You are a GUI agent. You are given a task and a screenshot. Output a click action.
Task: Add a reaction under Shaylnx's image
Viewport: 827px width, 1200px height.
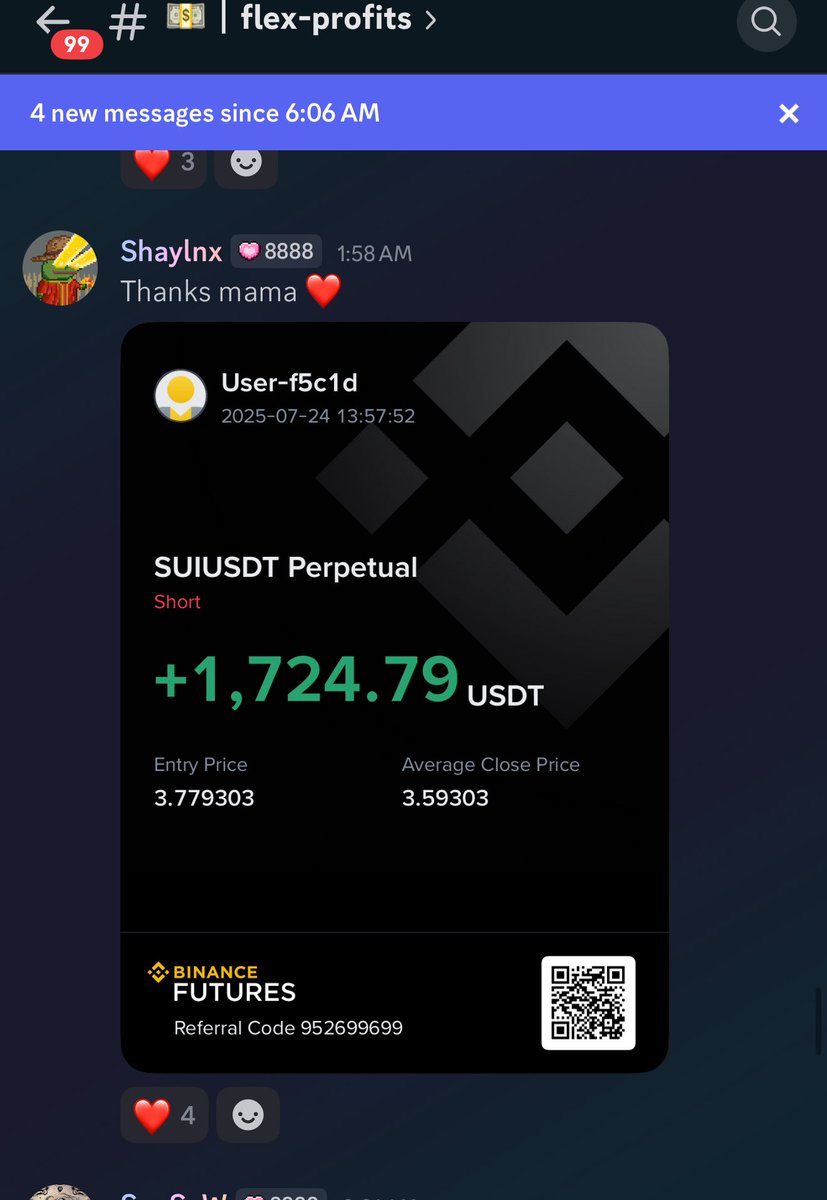(248, 1115)
